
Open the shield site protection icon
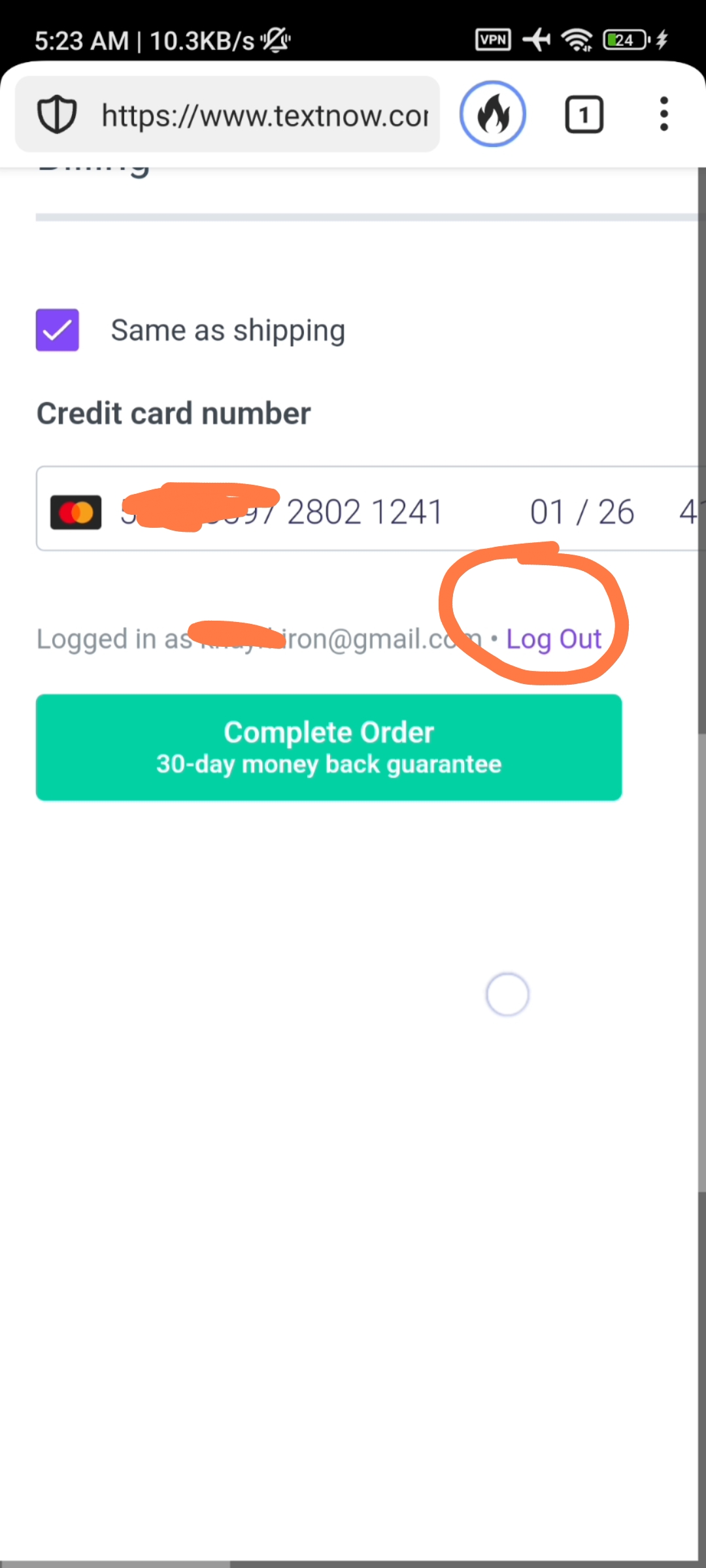pyautogui.click(x=57, y=114)
